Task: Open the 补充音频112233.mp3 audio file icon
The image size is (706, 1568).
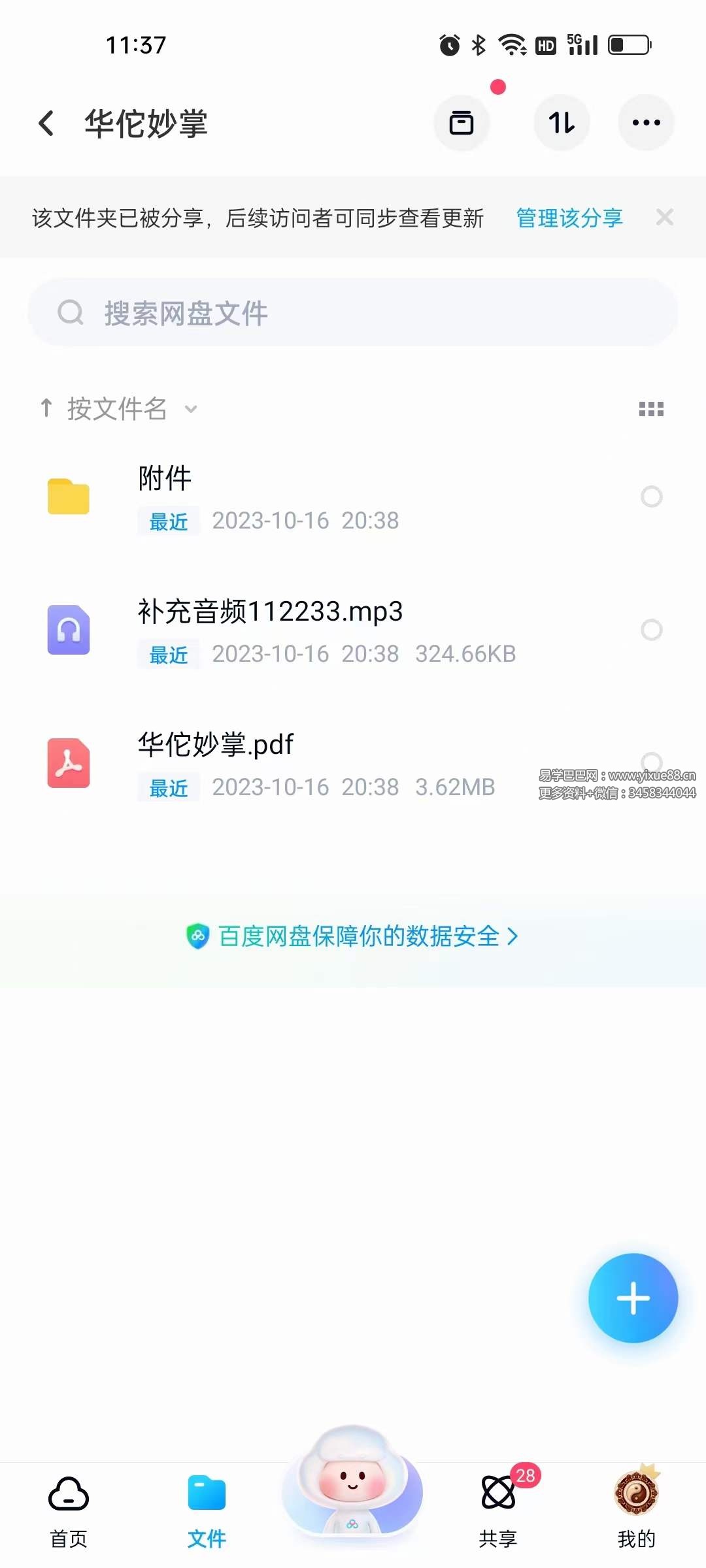Action: (x=68, y=630)
